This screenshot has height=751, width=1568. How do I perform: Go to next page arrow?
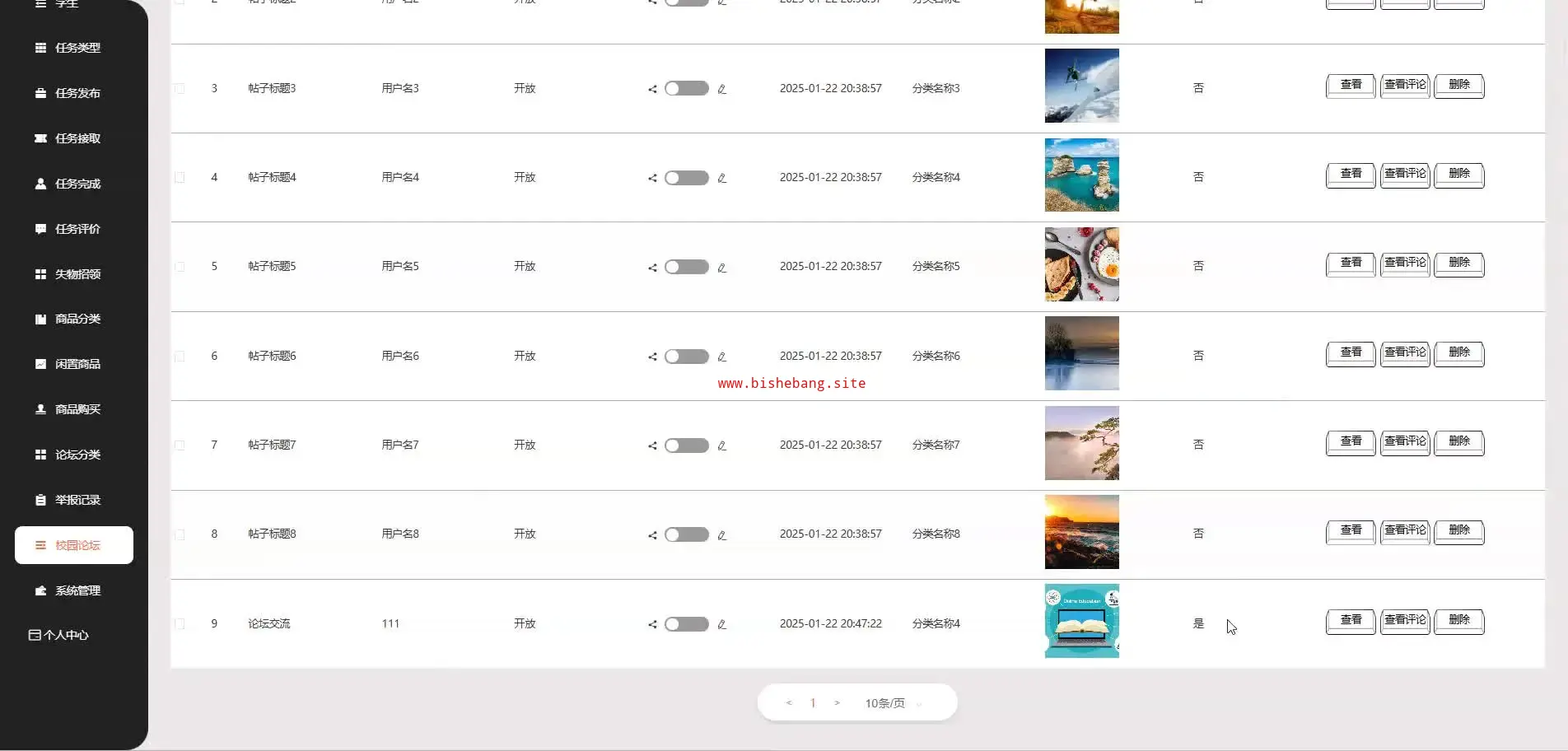point(837,703)
